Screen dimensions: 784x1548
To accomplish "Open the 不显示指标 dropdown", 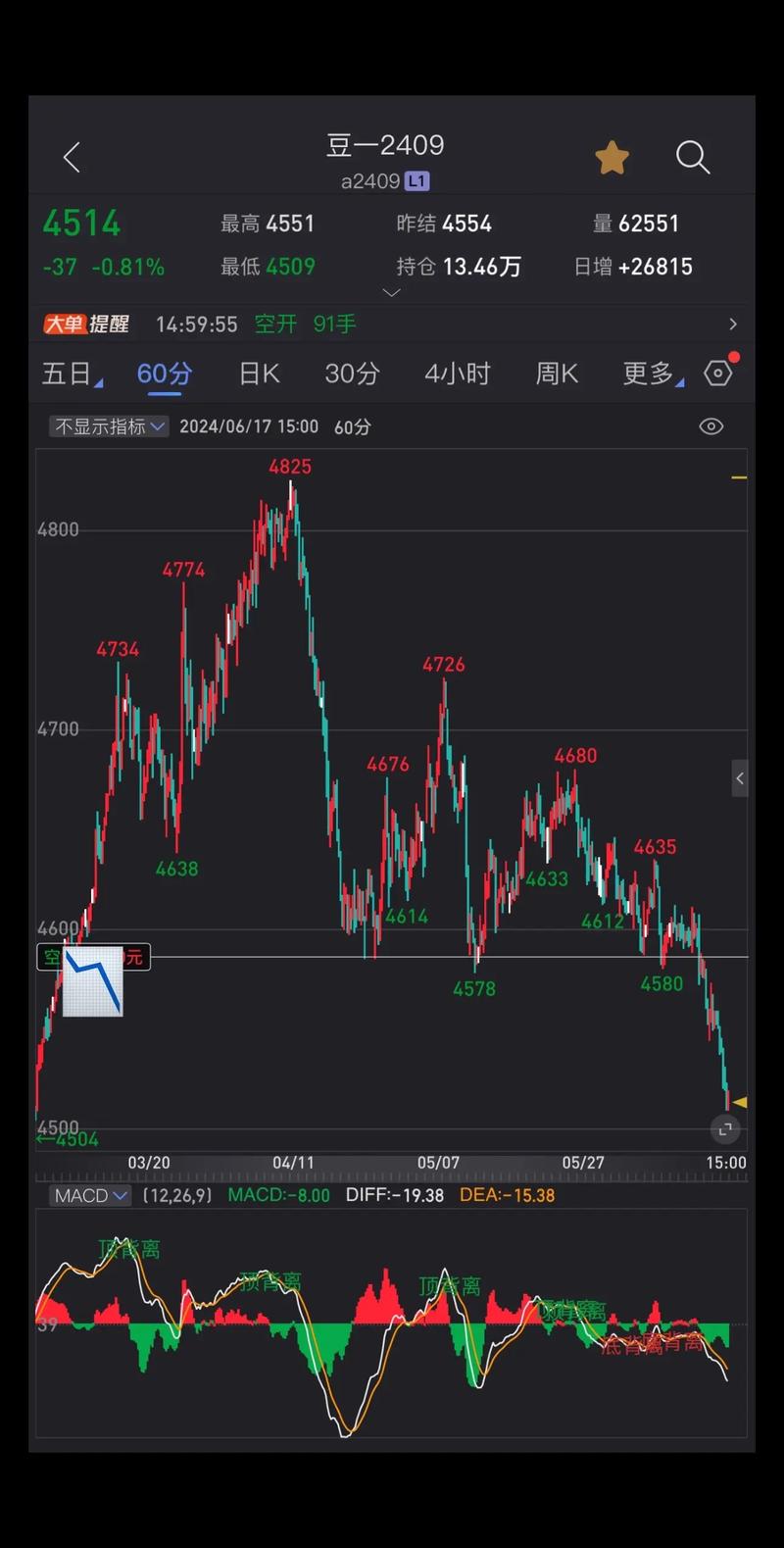I will [x=108, y=425].
